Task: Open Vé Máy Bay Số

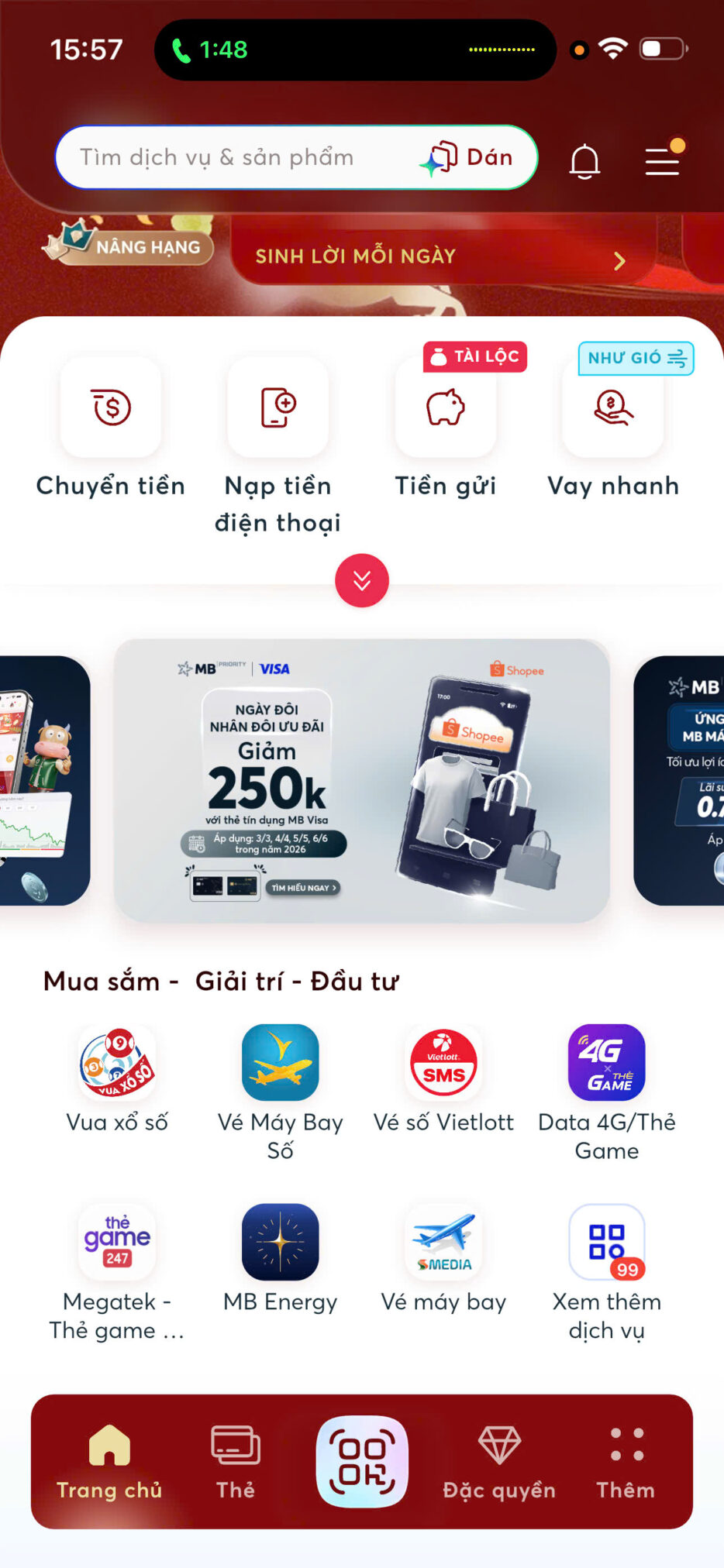Action: pyautogui.click(x=281, y=1064)
